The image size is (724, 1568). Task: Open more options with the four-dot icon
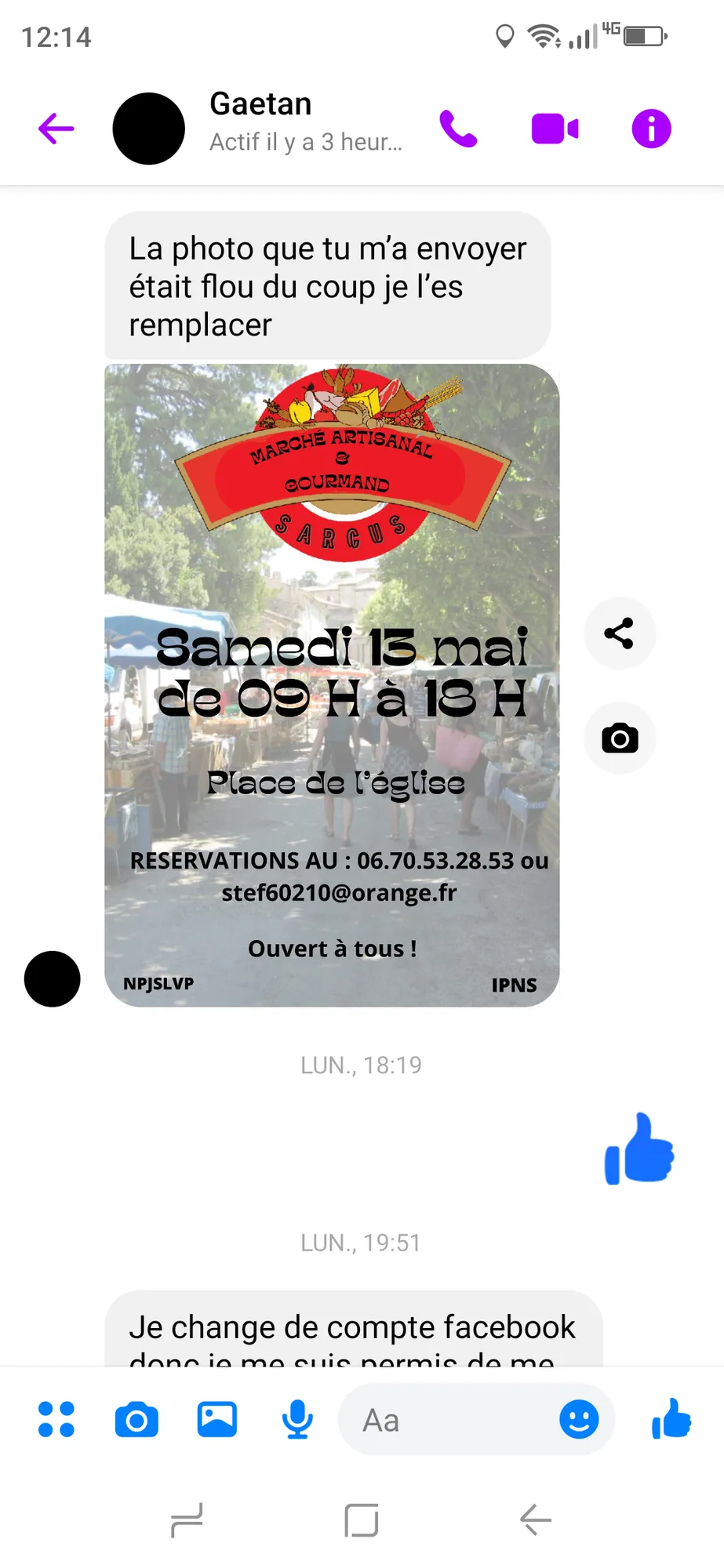(x=56, y=1419)
